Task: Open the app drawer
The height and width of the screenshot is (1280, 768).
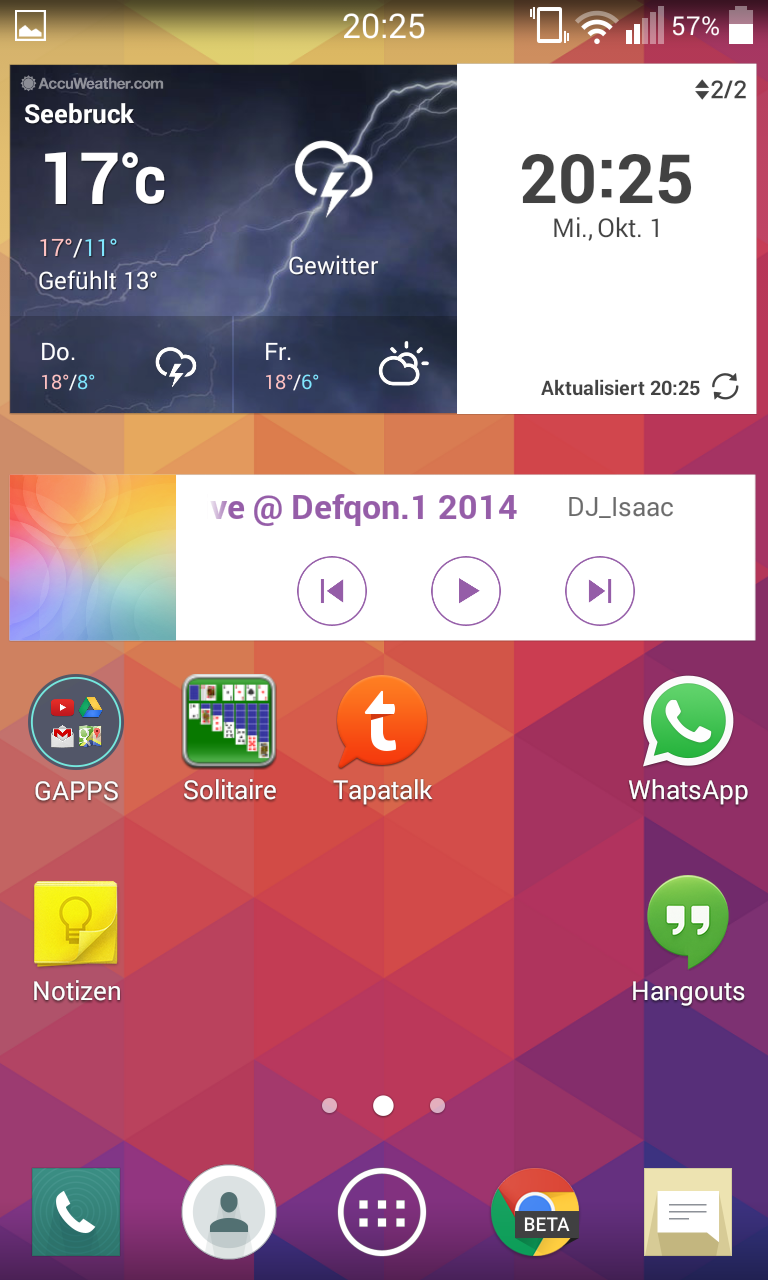Action: click(383, 1212)
